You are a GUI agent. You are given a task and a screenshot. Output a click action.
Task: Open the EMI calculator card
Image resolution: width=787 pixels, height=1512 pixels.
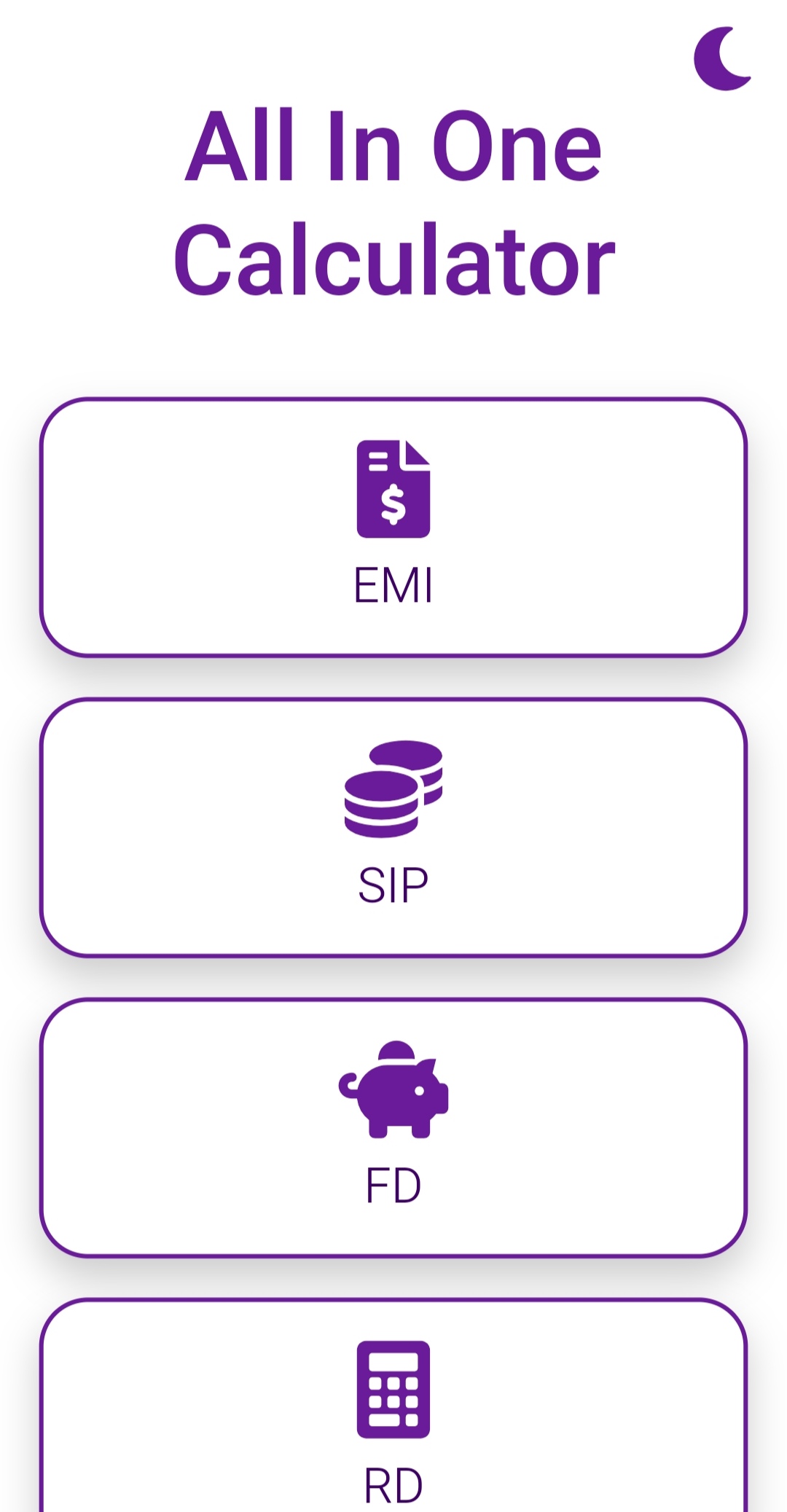(x=393, y=528)
